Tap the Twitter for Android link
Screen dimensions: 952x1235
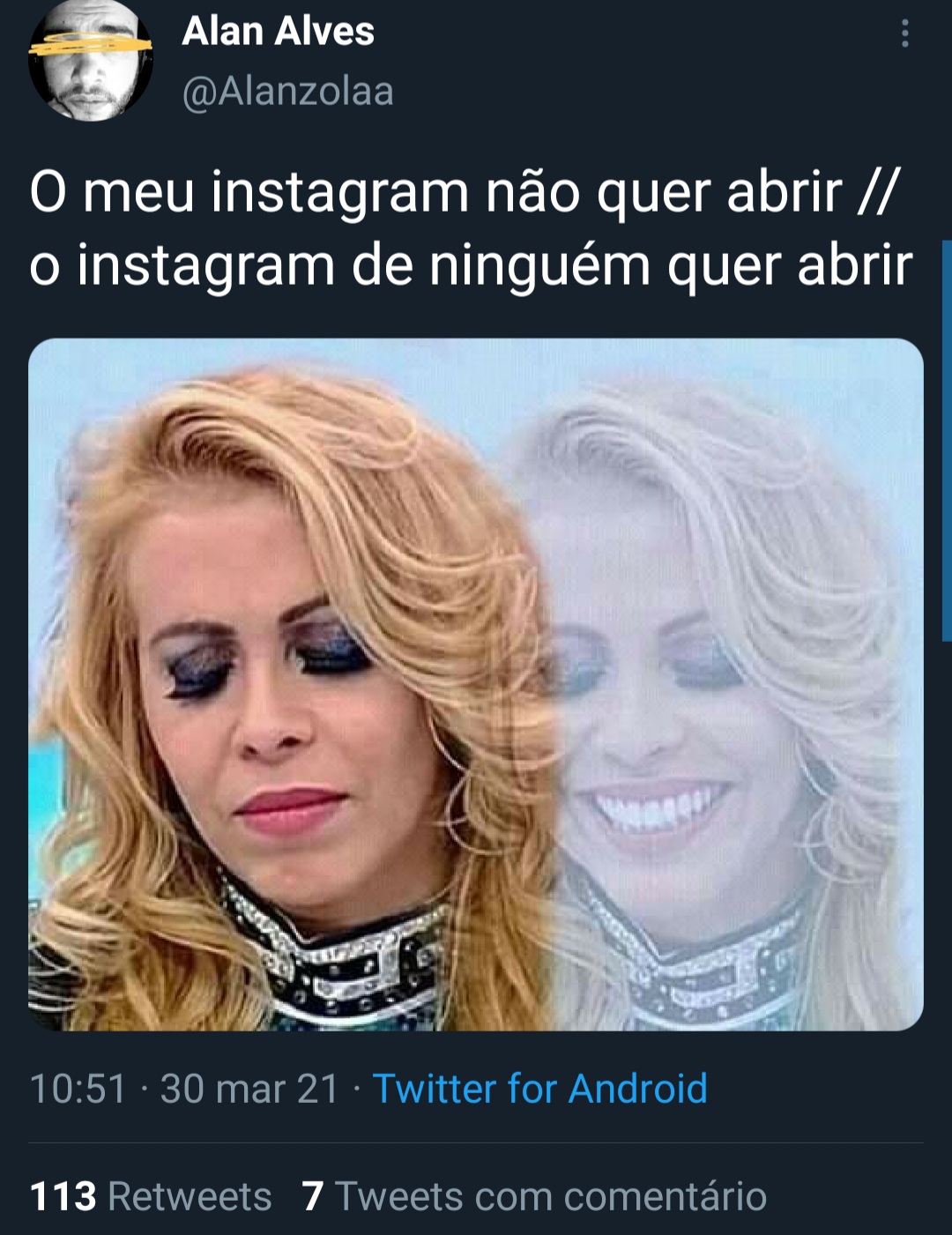(x=539, y=1089)
